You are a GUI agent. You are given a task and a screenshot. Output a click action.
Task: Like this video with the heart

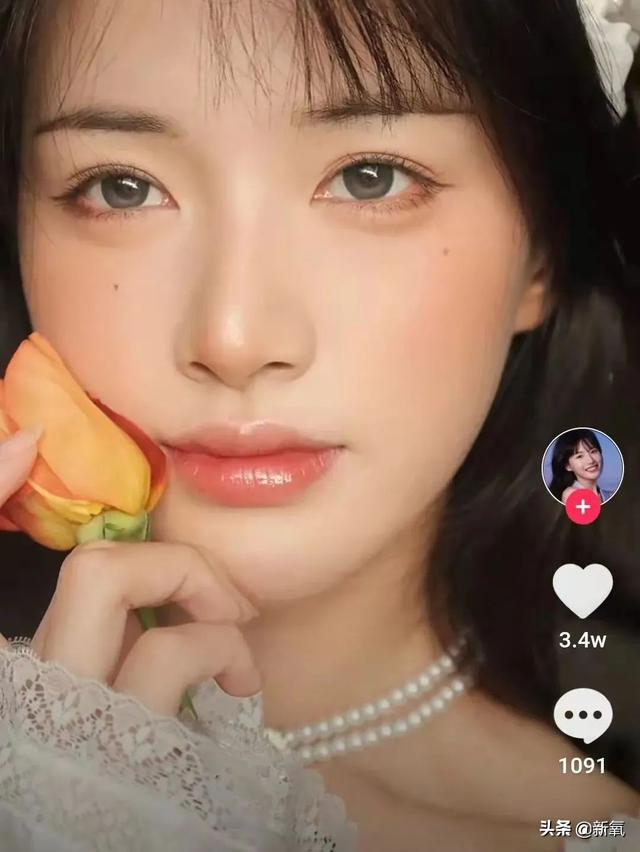[582, 590]
